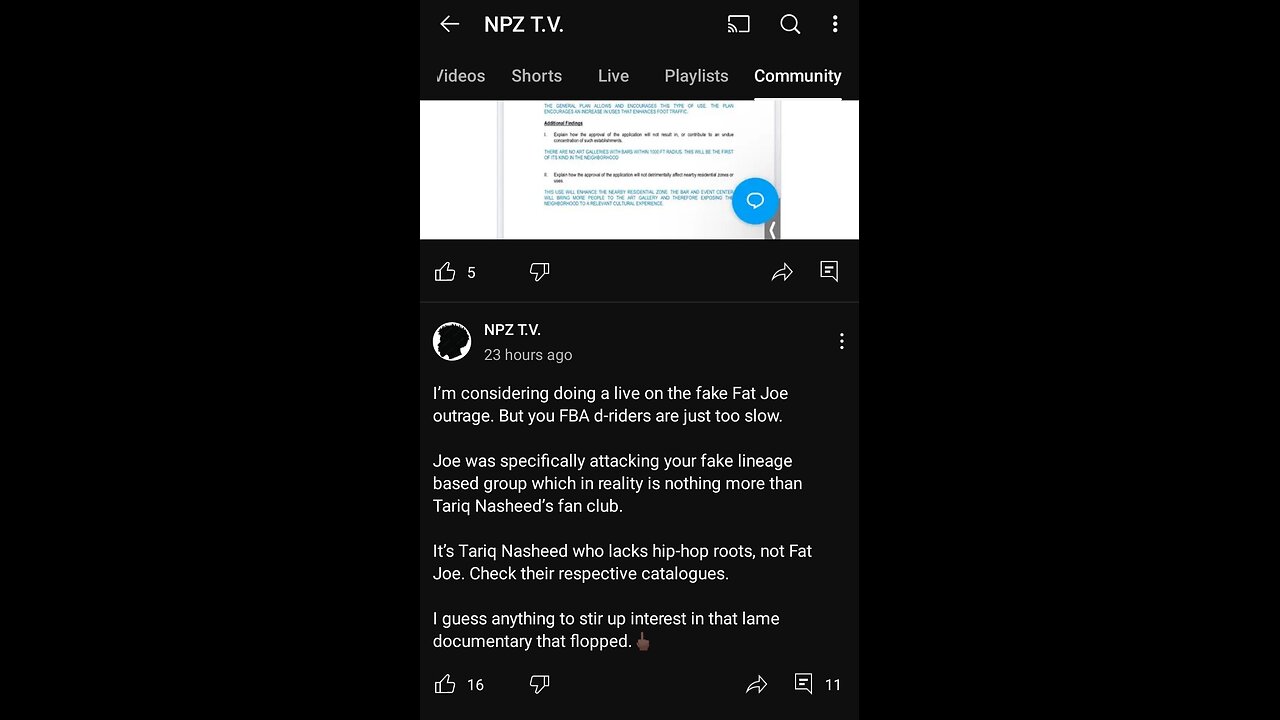
Task: Share the Fat Joe outrage post
Action: click(x=757, y=684)
